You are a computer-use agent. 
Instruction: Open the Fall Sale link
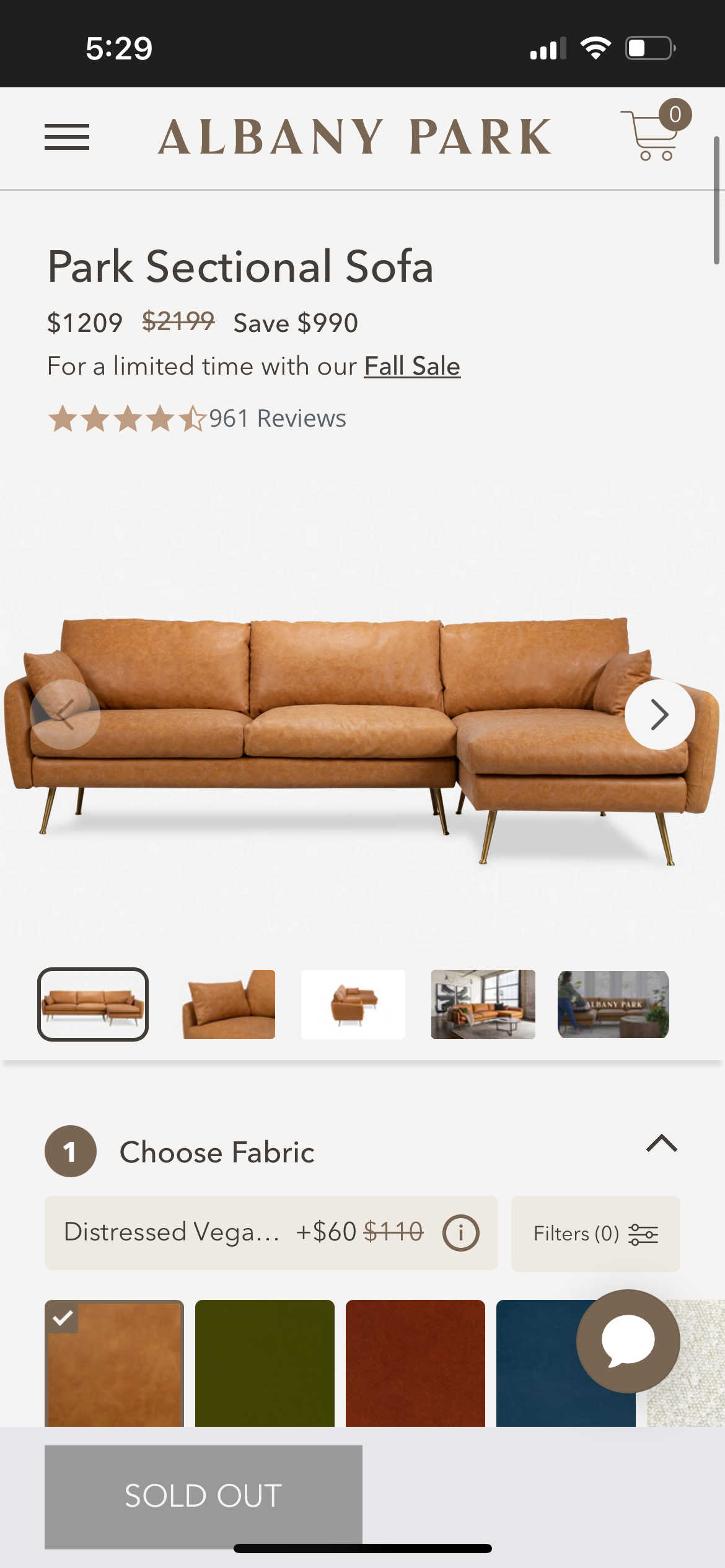pyautogui.click(x=412, y=366)
